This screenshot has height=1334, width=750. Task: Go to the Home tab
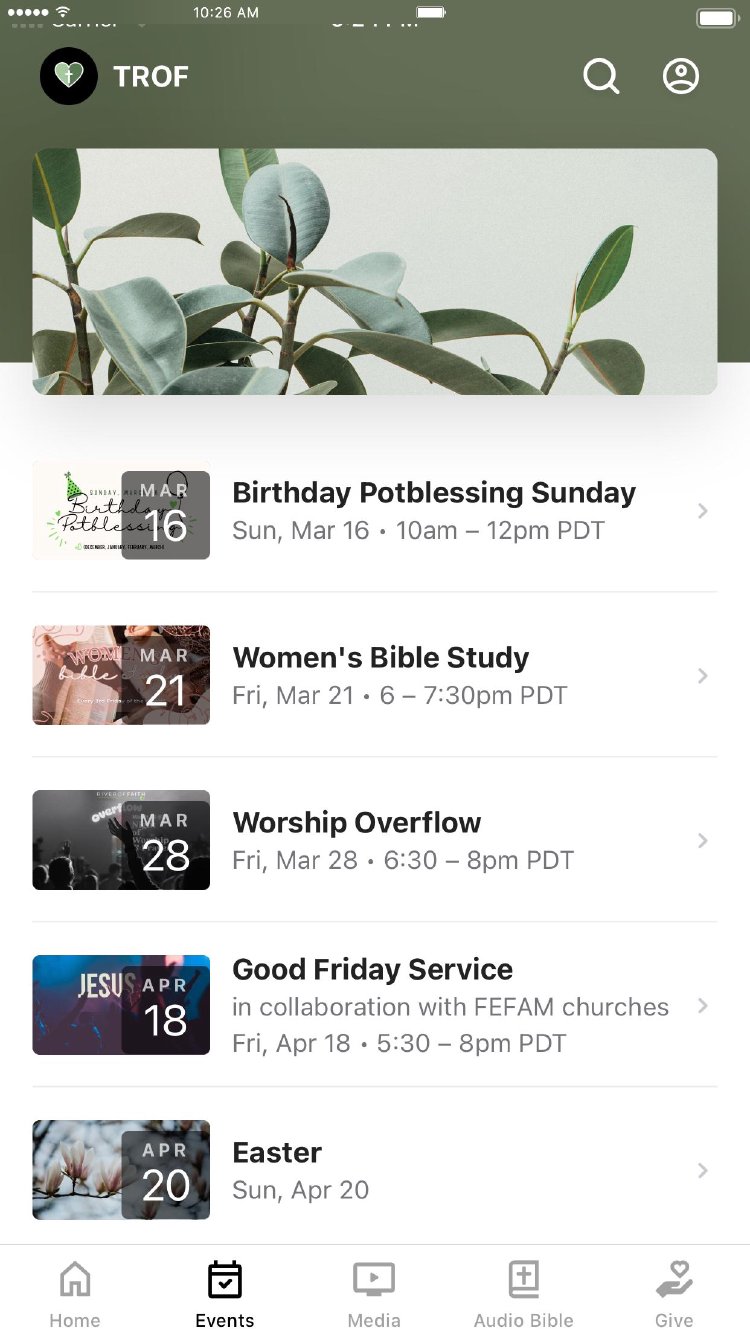pyautogui.click(x=75, y=1292)
